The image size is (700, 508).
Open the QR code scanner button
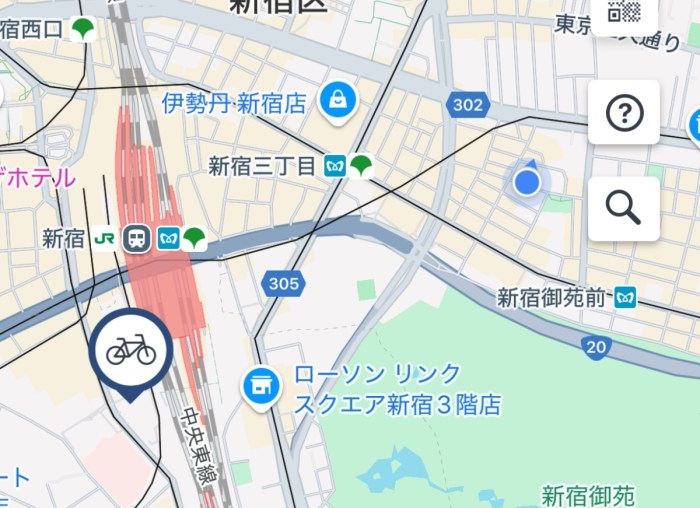pyautogui.click(x=624, y=14)
